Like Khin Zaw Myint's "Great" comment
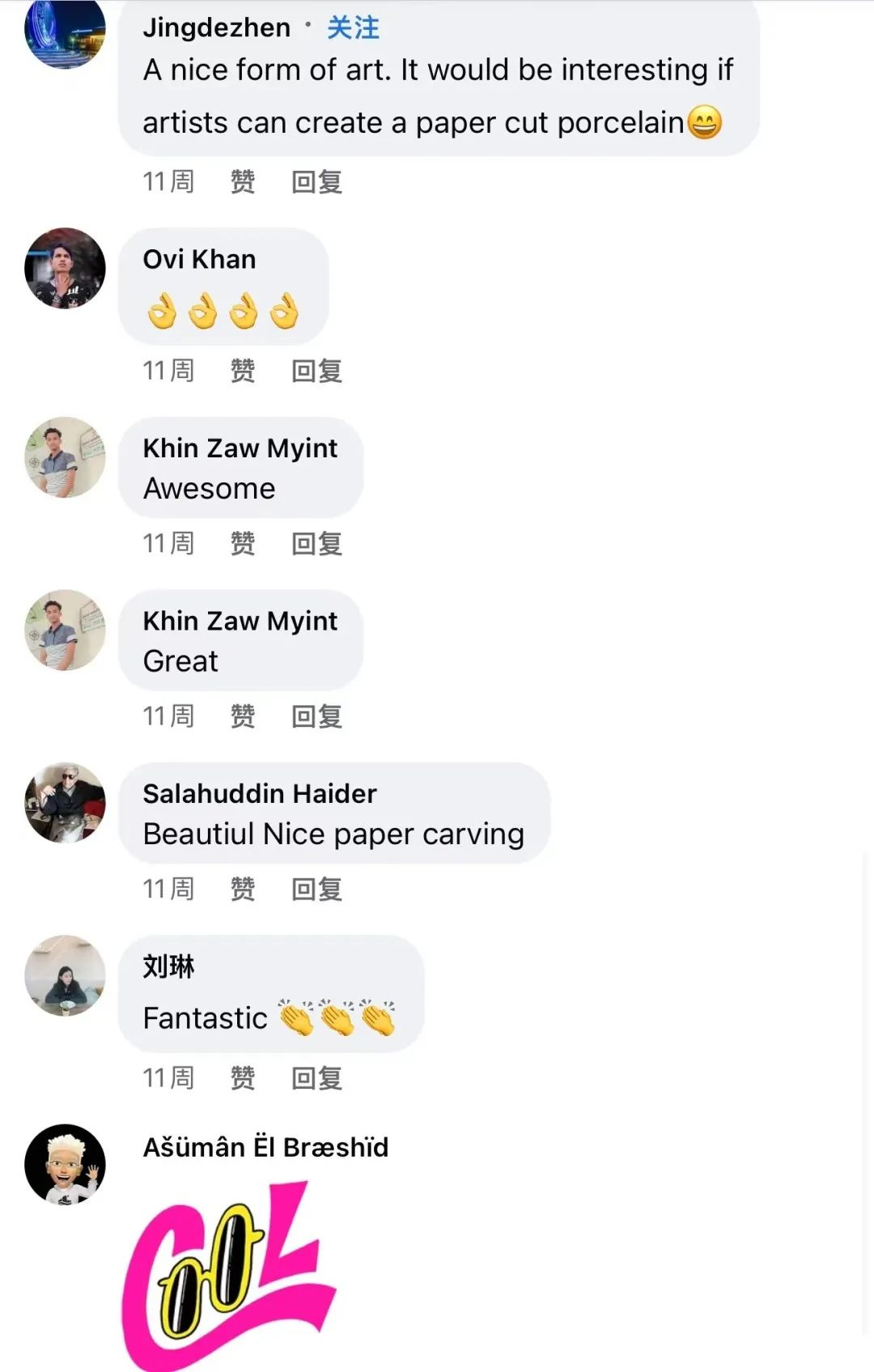874x1372 pixels. (x=243, y=716)
